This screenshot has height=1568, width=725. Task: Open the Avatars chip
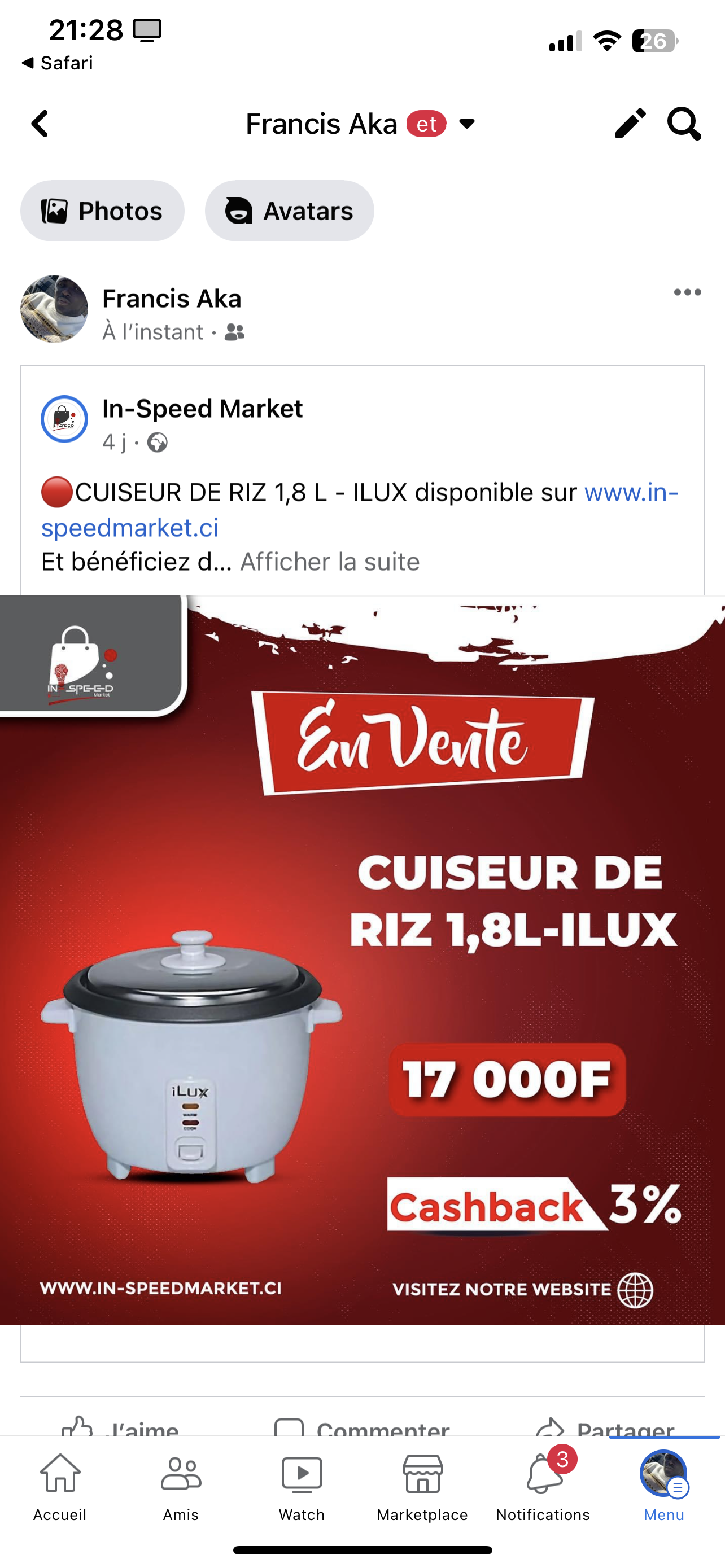[289, 211]
